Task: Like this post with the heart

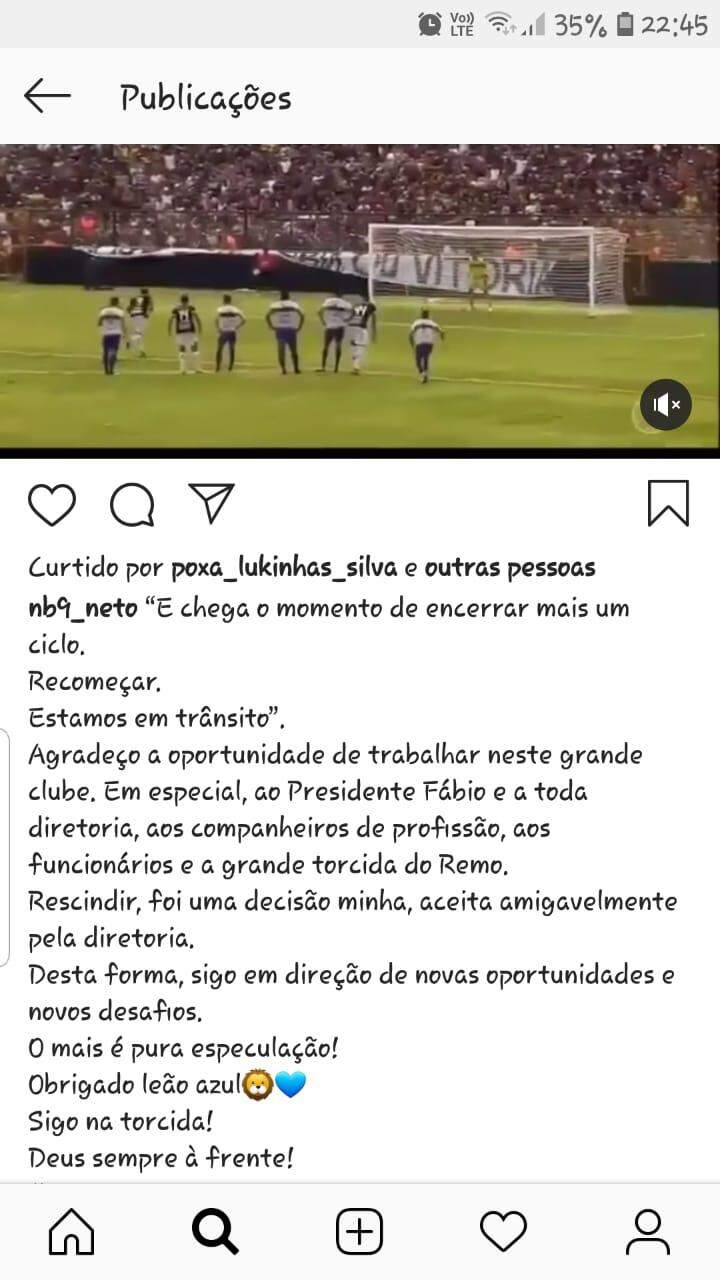Action: [52, 504]
